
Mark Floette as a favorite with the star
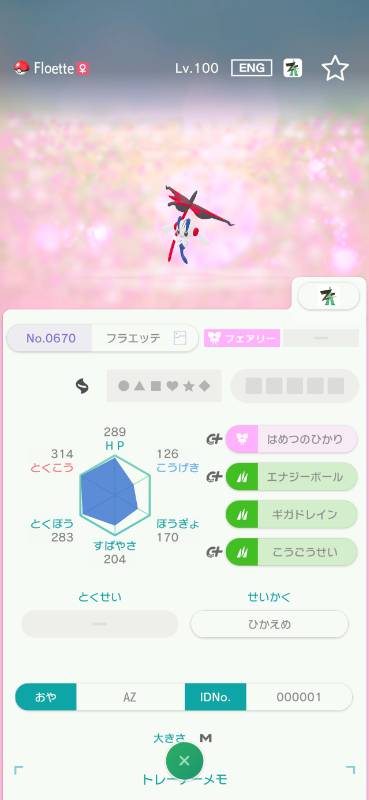pos(335,68)
